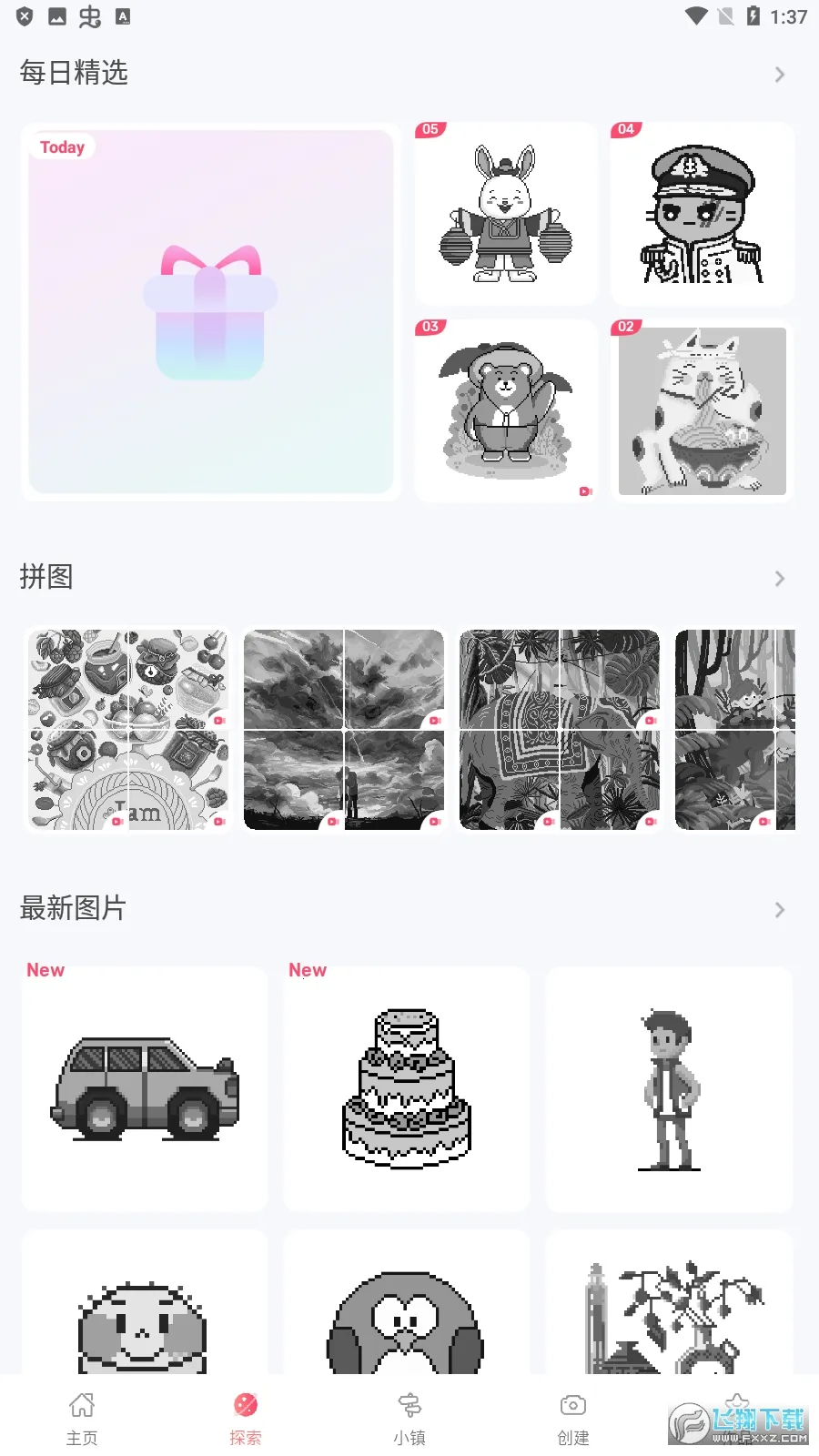Open the 05 rabbit with lanterns picture
The image size is (819, 1456).
pyautogui.click(x=506, y=214)
